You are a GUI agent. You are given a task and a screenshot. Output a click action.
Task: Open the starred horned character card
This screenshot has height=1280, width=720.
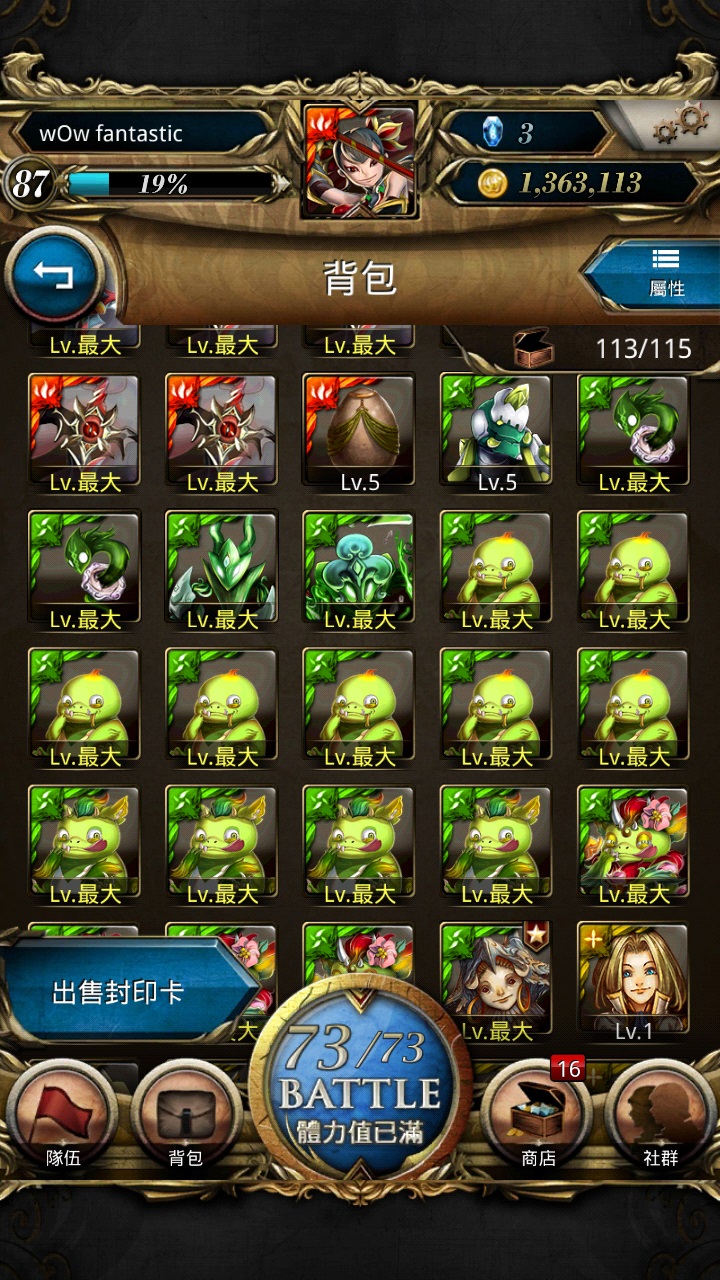pyautogui.click(x=496, y=975)
